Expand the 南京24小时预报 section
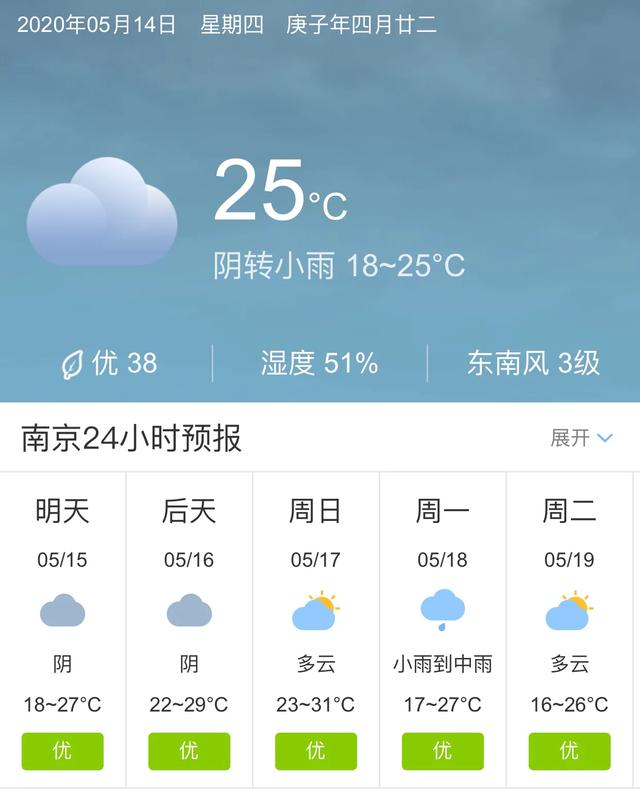 (x=581, y=438)
